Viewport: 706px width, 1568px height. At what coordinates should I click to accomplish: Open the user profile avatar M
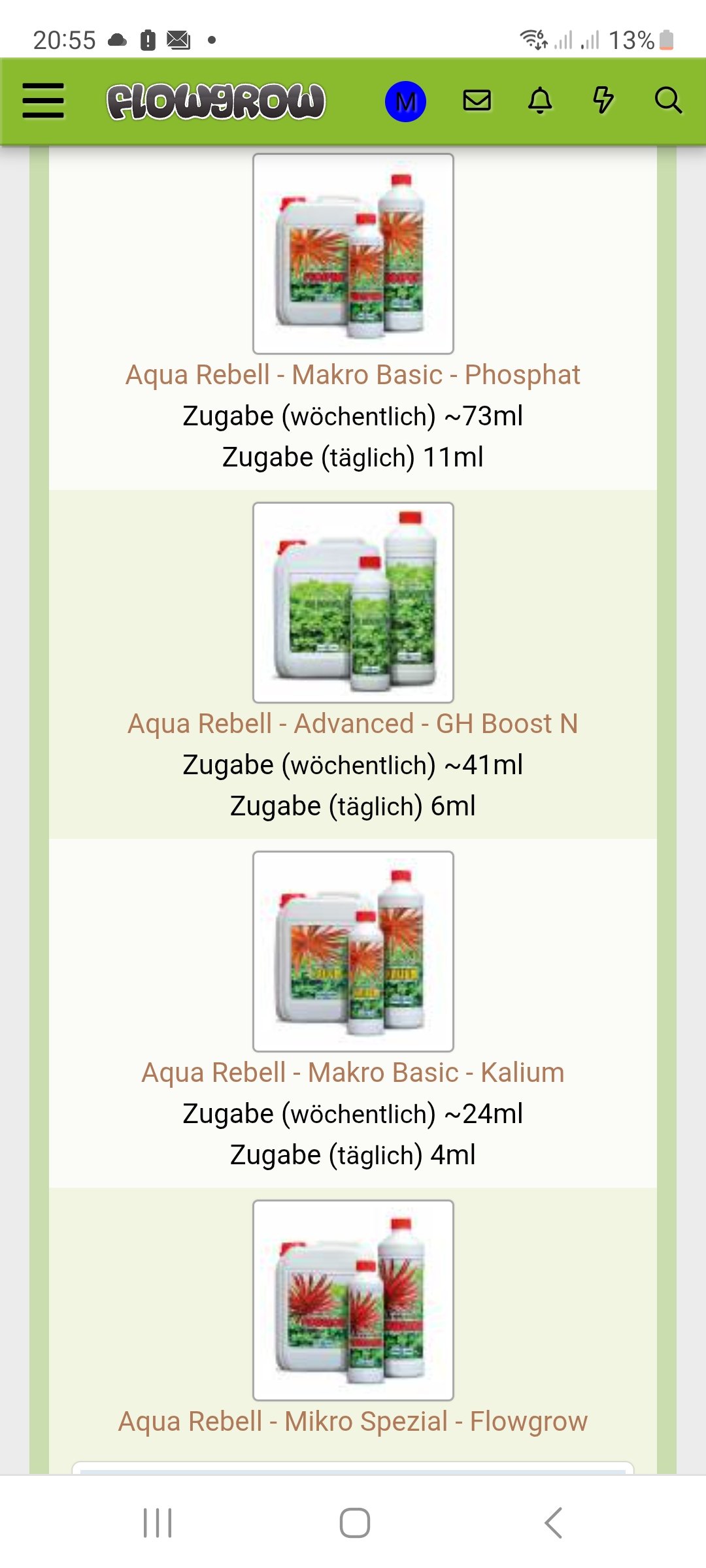(405, 101)
